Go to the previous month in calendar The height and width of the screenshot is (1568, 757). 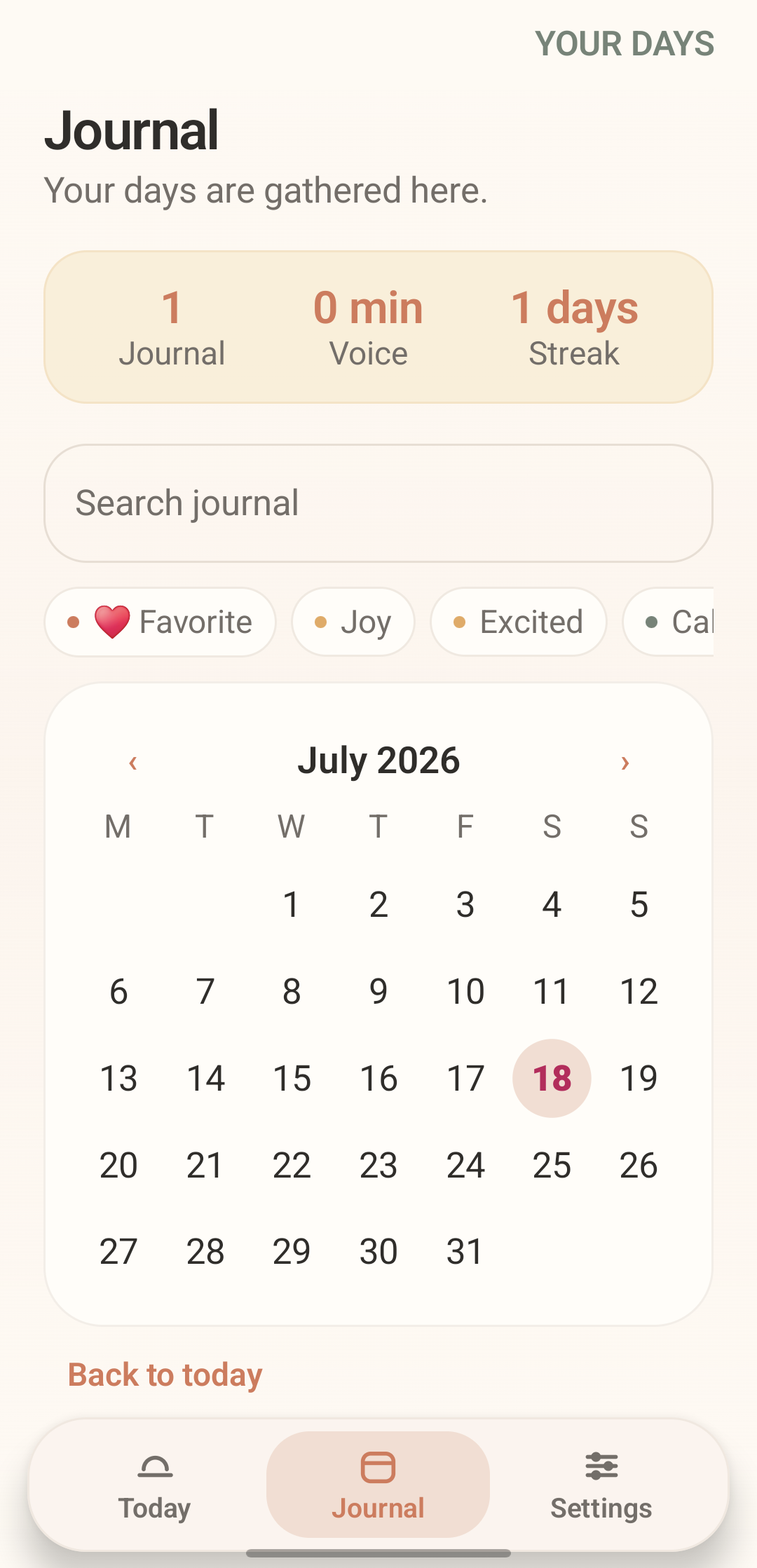133,762
